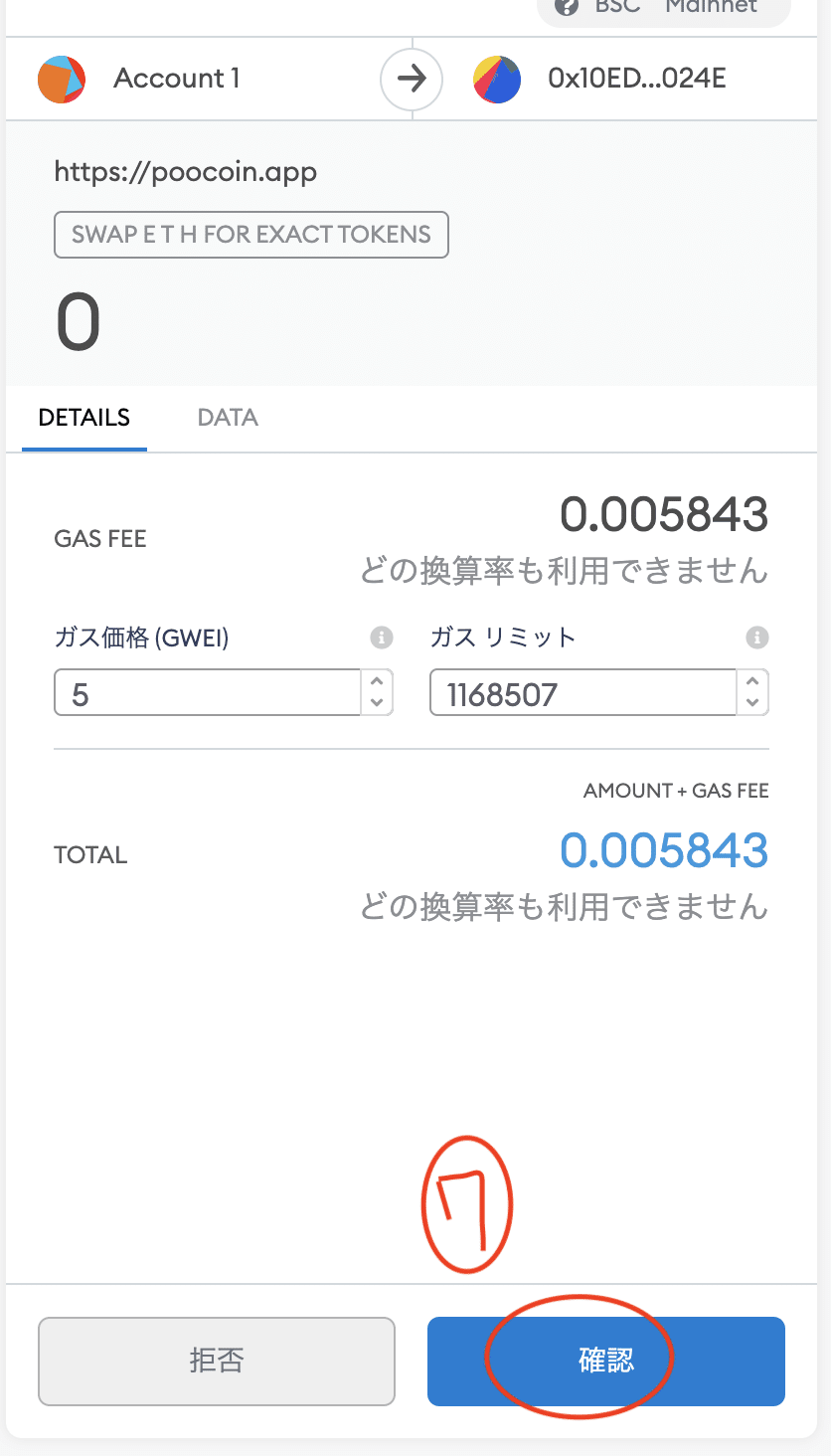This screenshot has width=831, height=1456.
Task: Reject the transaction using 拒否 button
Action: (217, 1362)
